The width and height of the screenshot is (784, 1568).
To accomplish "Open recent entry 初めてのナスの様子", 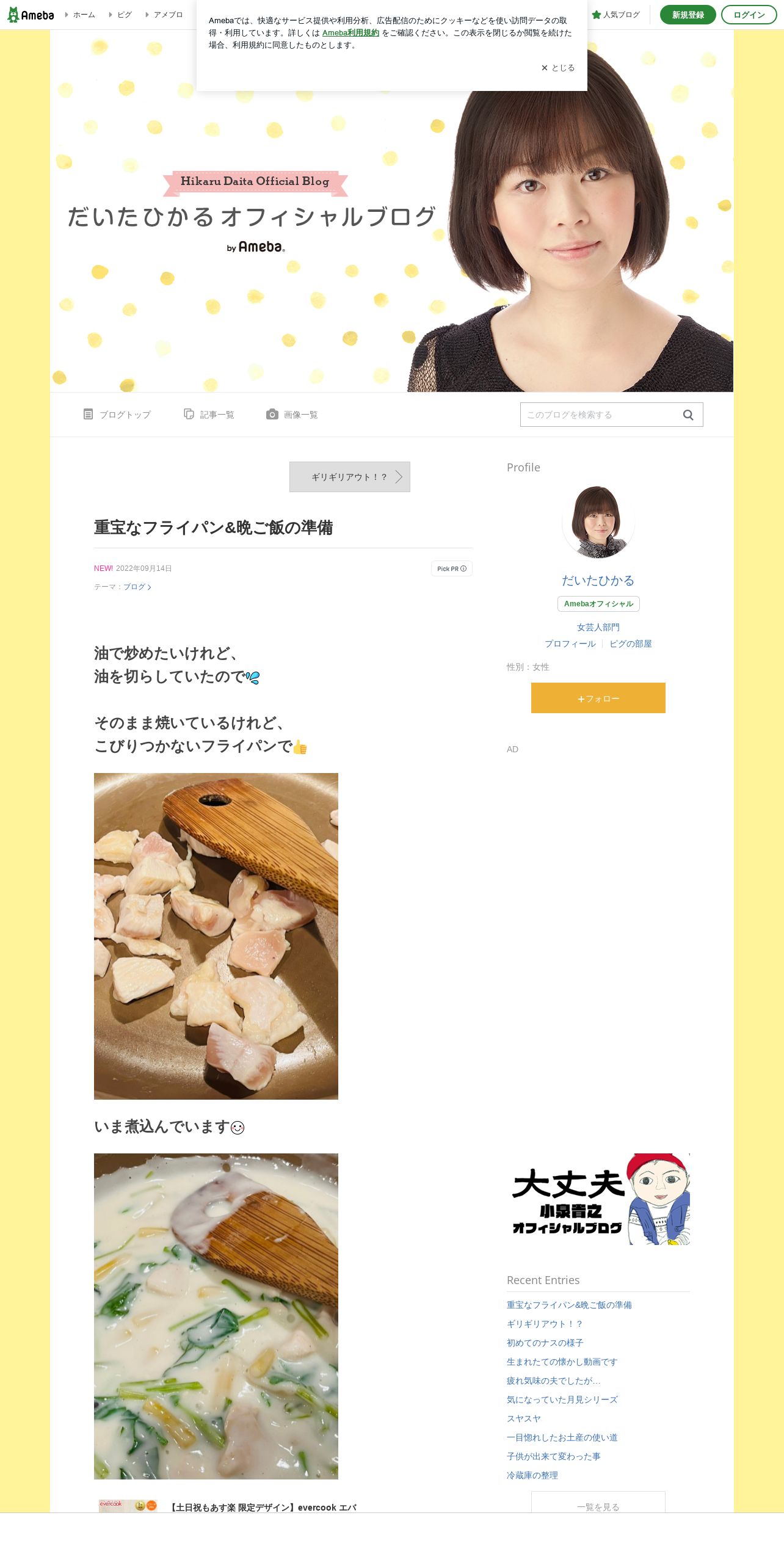I will (x=545, y=1343).
